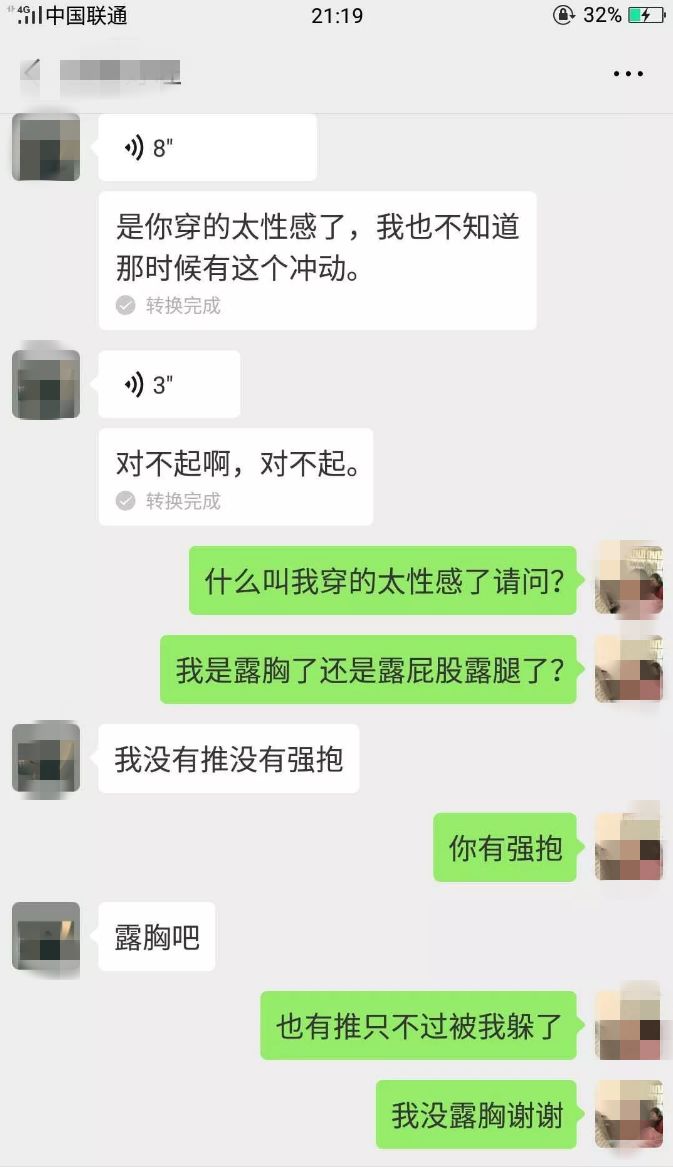Go back from this chat

coord(31,72)
